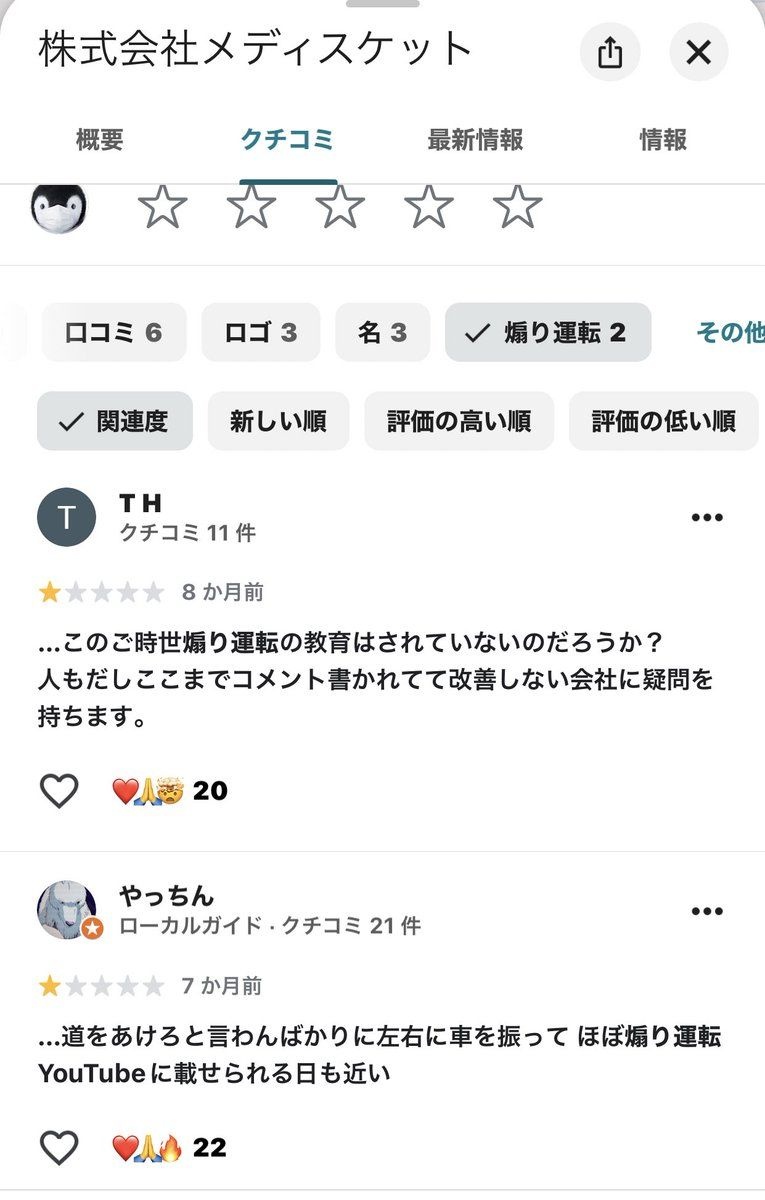Rate five stars with the last star
The height and width of the screenshot is (1200, 765).
518,207
